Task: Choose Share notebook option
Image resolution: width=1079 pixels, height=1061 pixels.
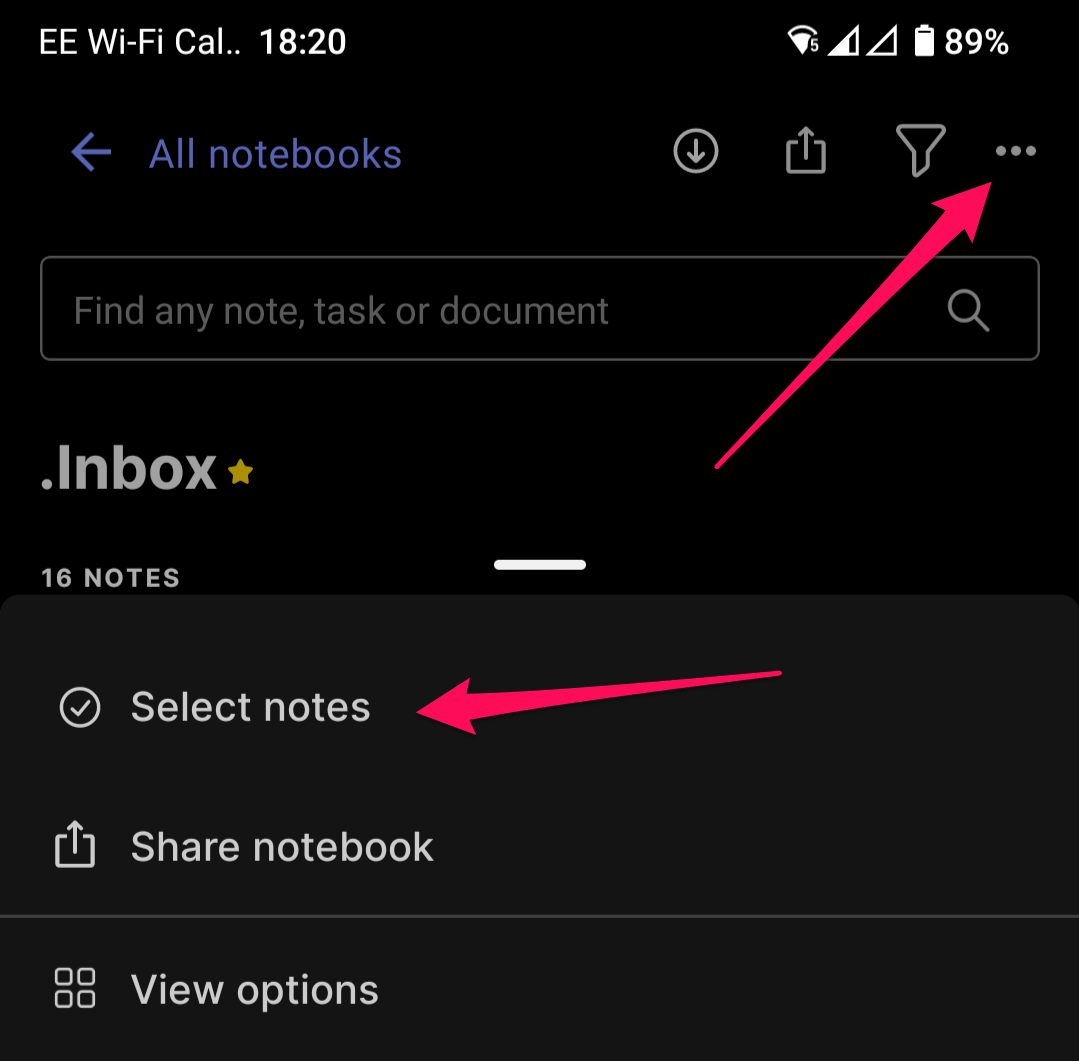Action: (x=281, y=847)
